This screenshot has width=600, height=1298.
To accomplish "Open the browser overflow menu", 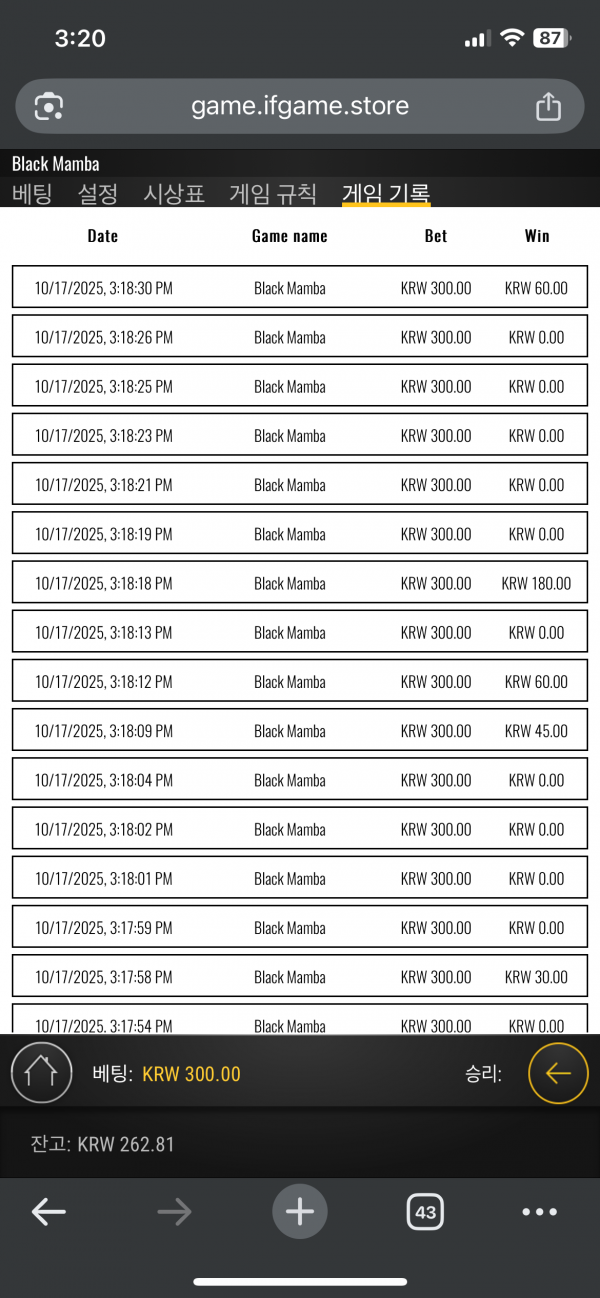I will point(540,1212).
